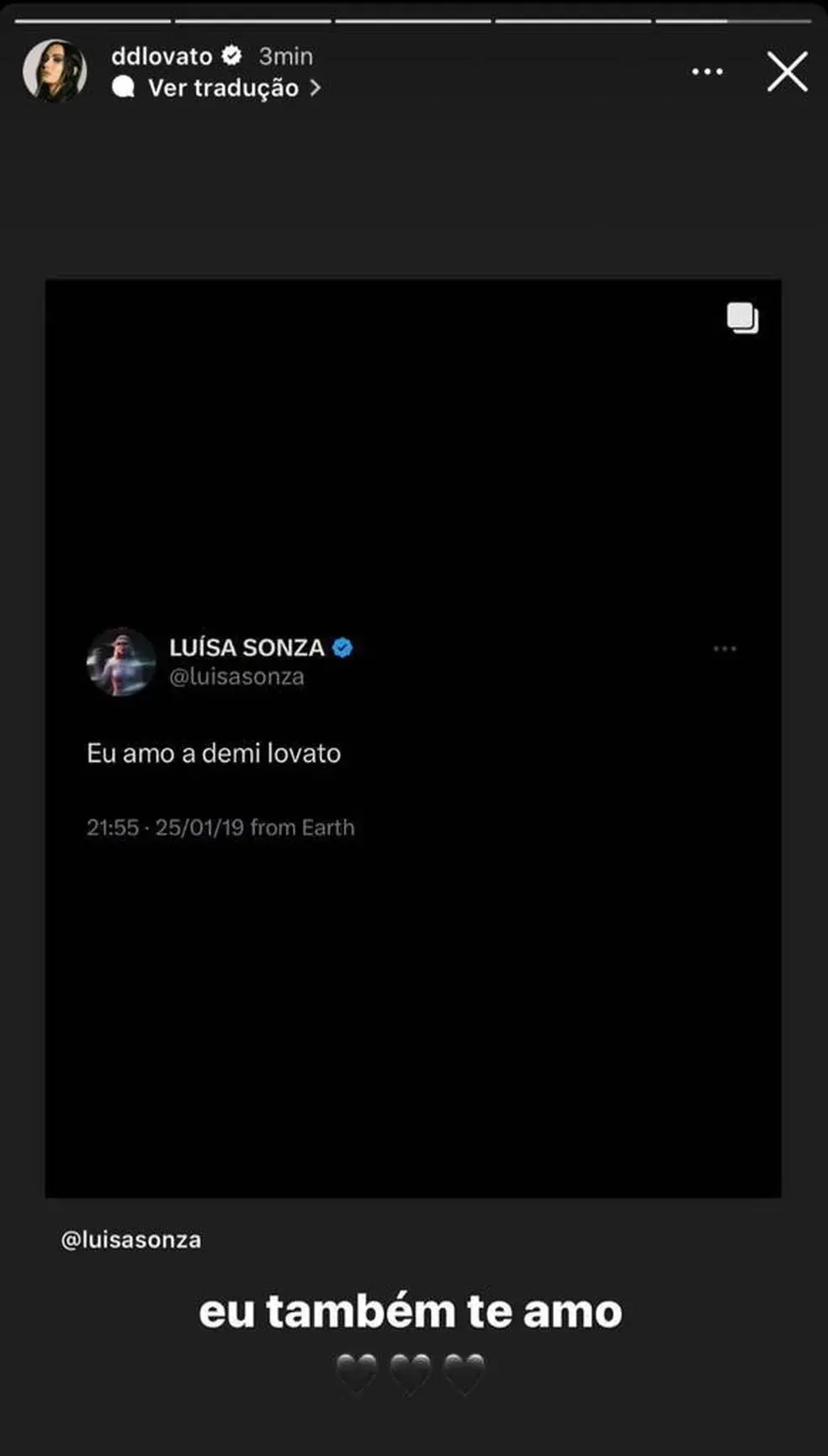Viewport: 828px width, 1456px height.
Task: Click the blue verified badge on Luísa Sonza's tweet
Action: click(341, 648)
